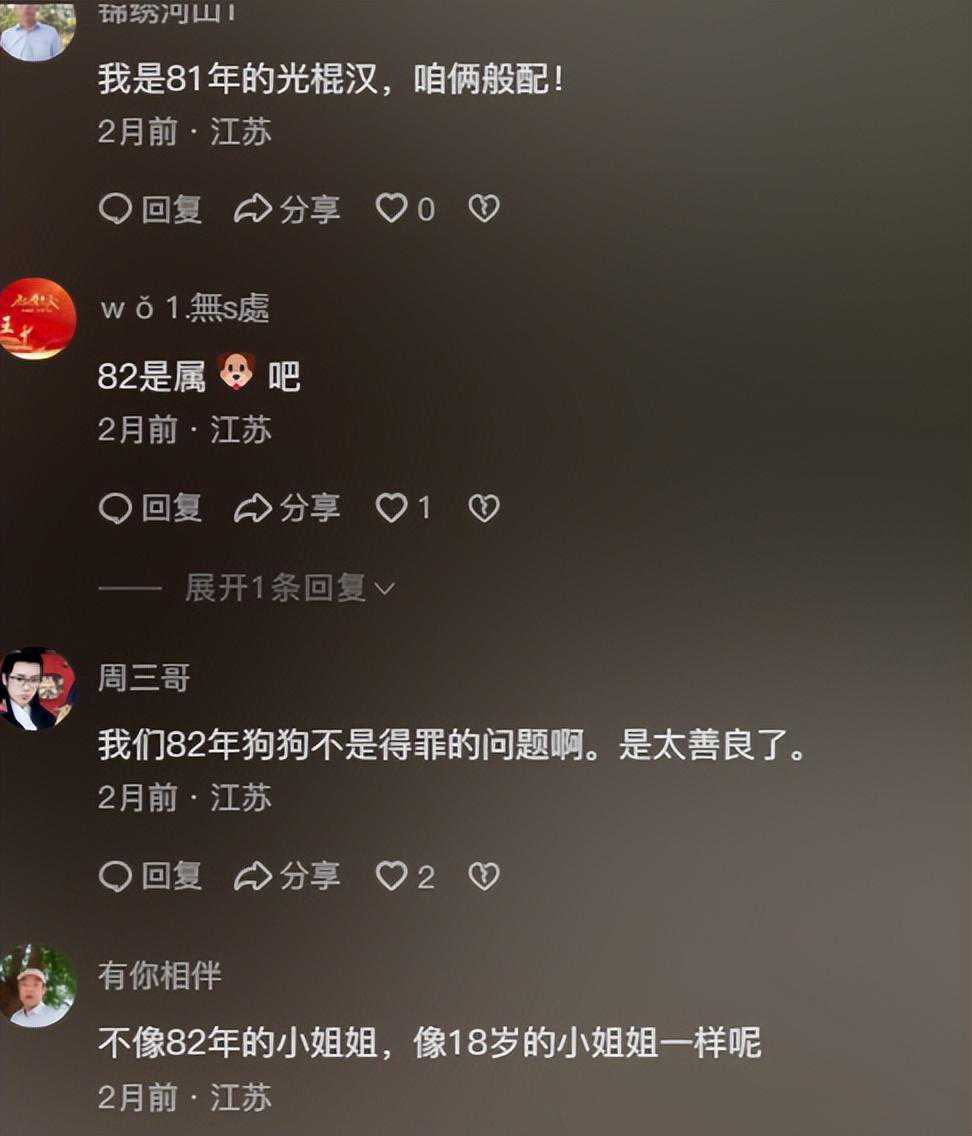This screenshot has height=1136, width=972.
Task: Visit the wǒ 1.無s處 profile avatar
Action: coord(37,318)
